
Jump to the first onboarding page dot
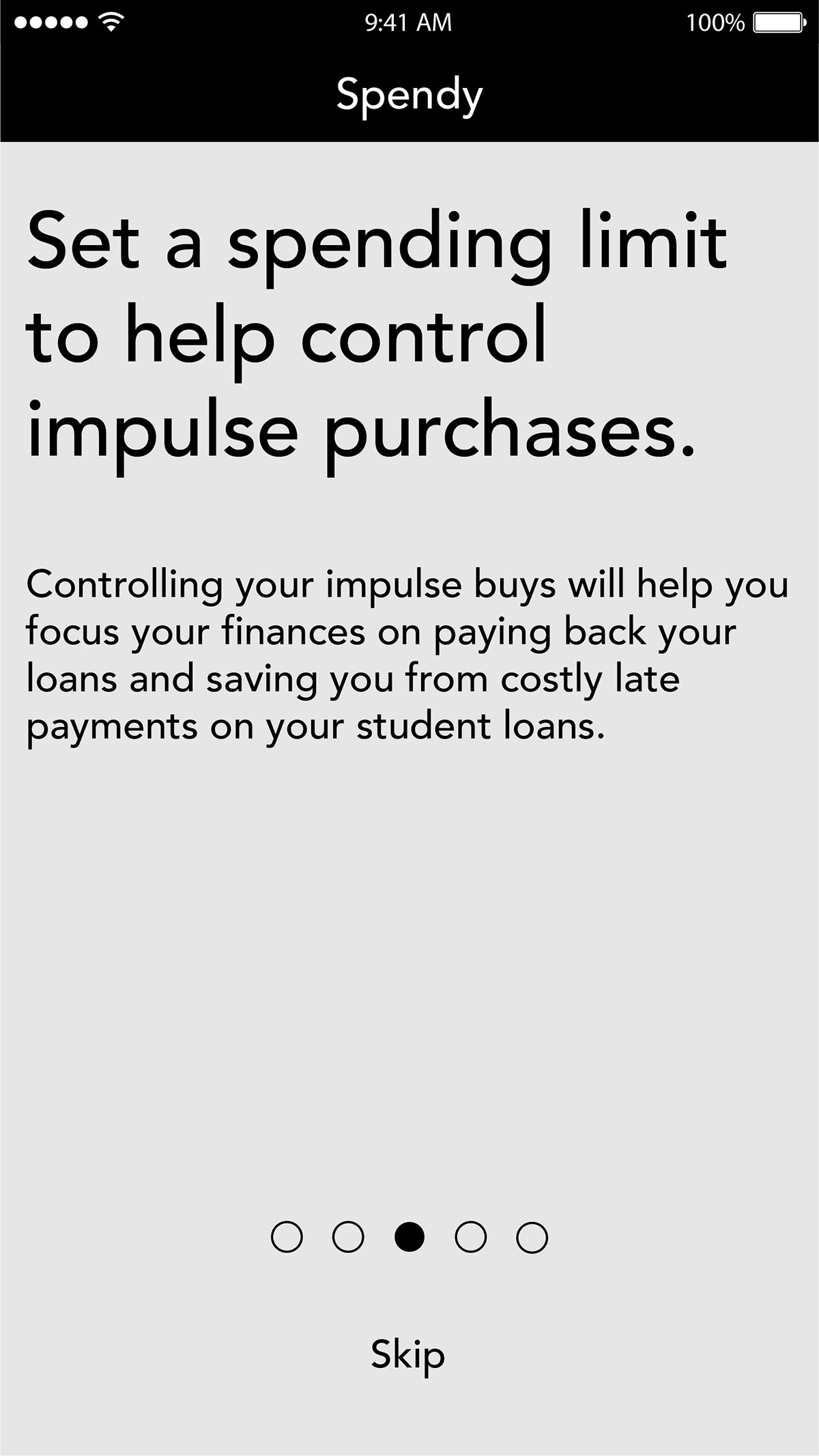pos(287,1237)
